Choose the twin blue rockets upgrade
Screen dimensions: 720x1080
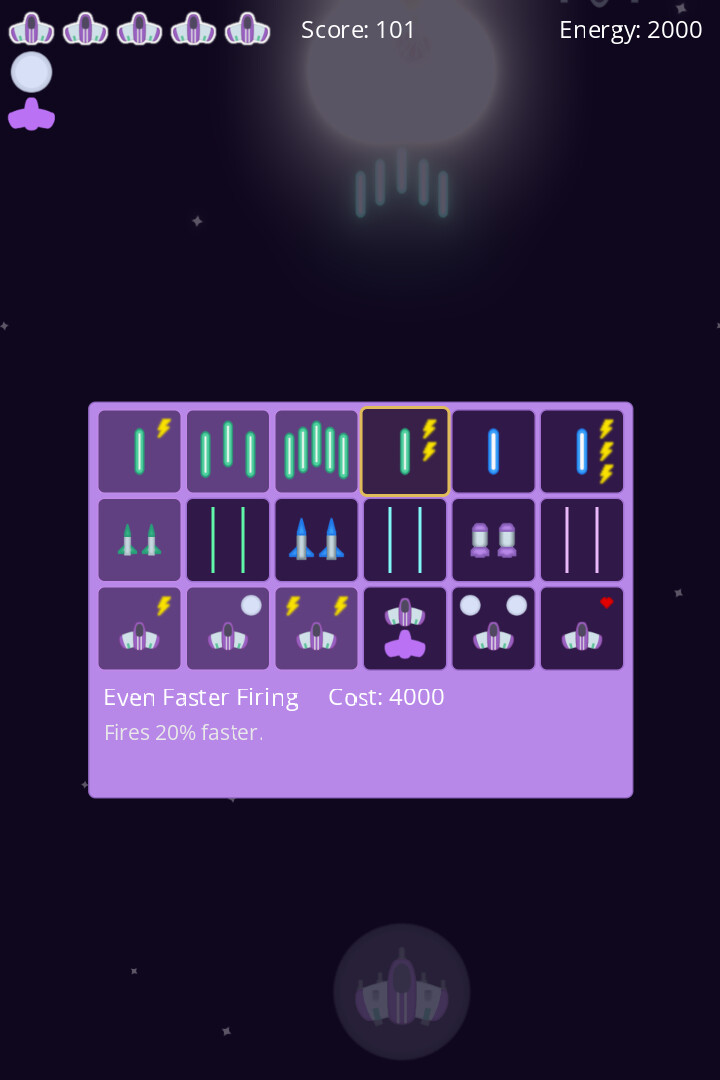point(316,540)
